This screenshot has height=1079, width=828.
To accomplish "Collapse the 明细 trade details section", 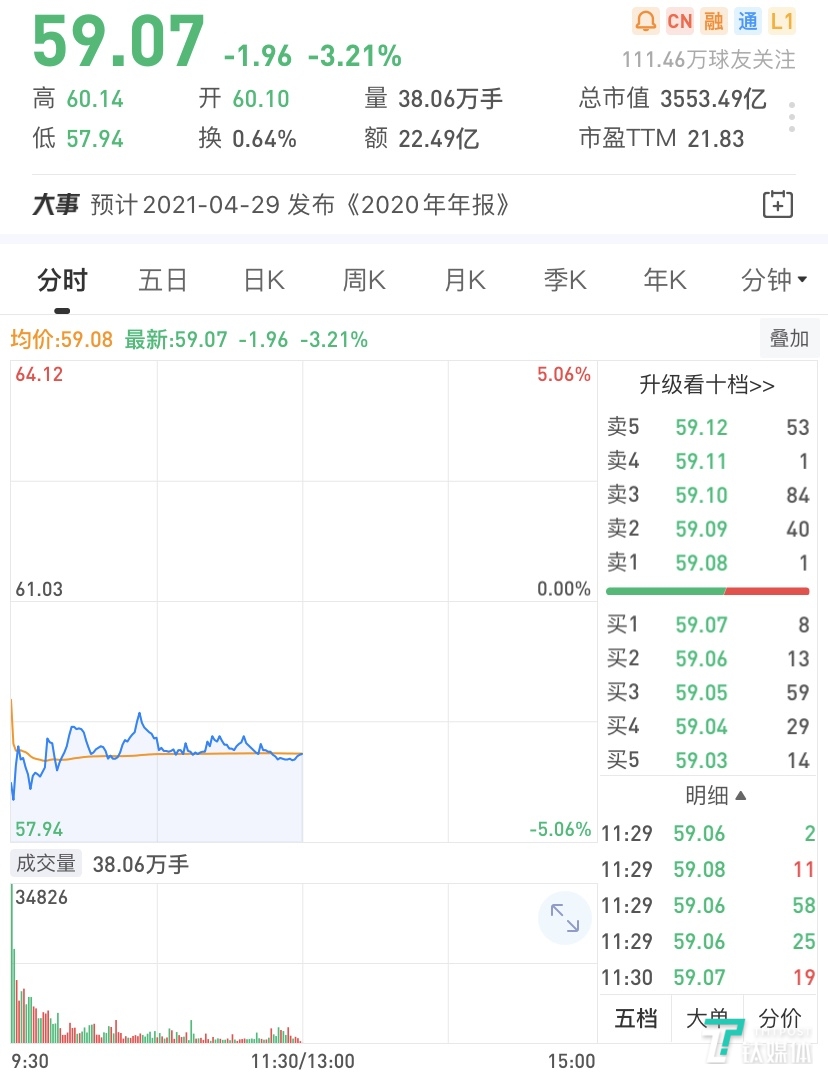I will point(714,796).
